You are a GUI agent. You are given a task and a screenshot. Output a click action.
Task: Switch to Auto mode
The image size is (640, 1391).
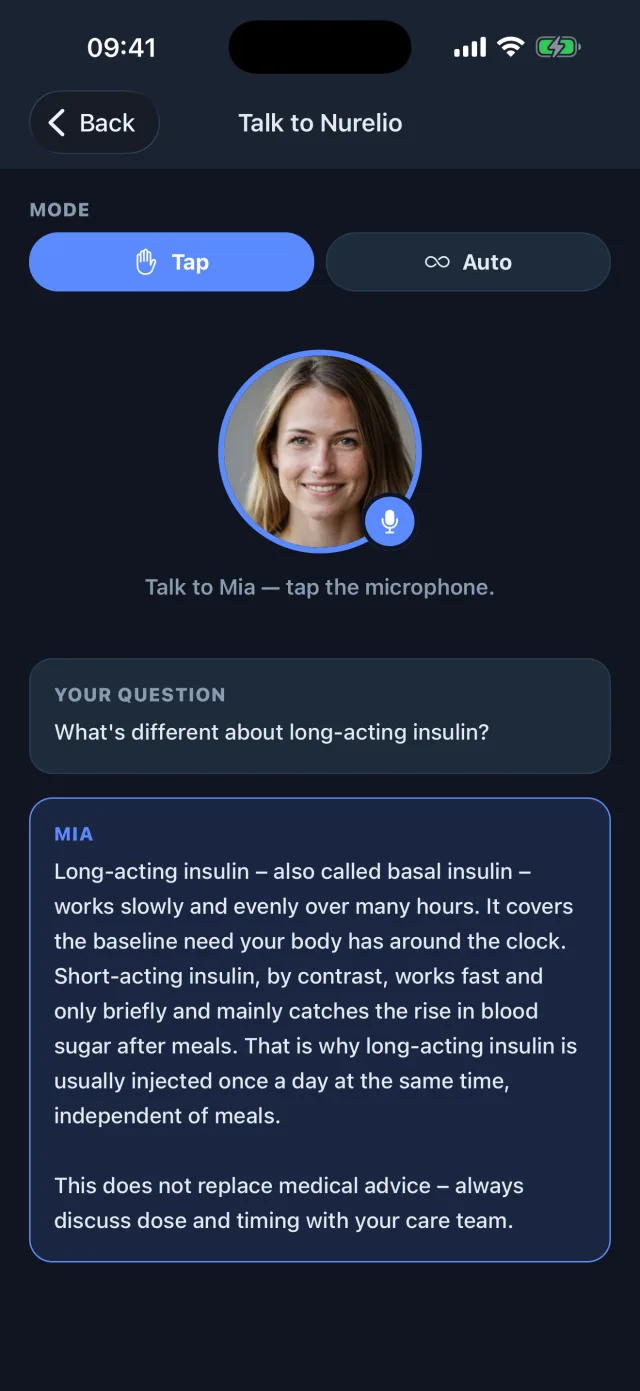468,262
